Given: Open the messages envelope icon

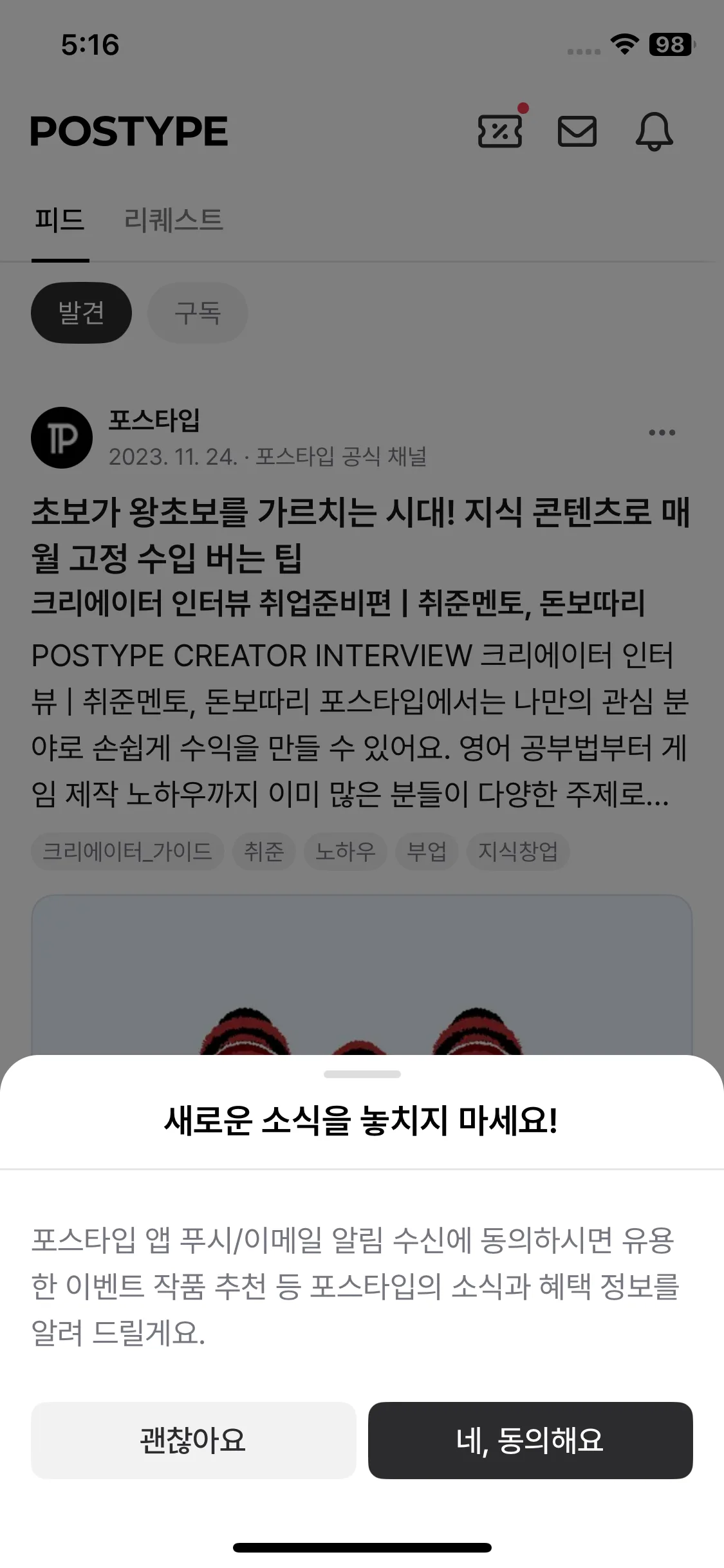Looking at the screenshot, I should tap(577, 131).
